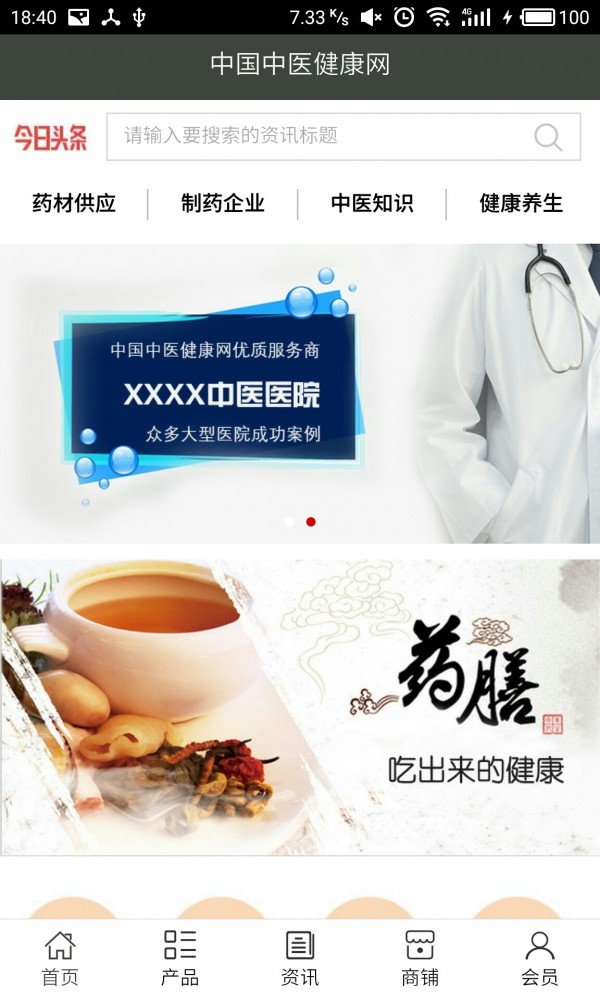Tap the search box for news titles
The height and width of the screenshot is (1000, 600).
pyautogui.click(x=320, y=136)
